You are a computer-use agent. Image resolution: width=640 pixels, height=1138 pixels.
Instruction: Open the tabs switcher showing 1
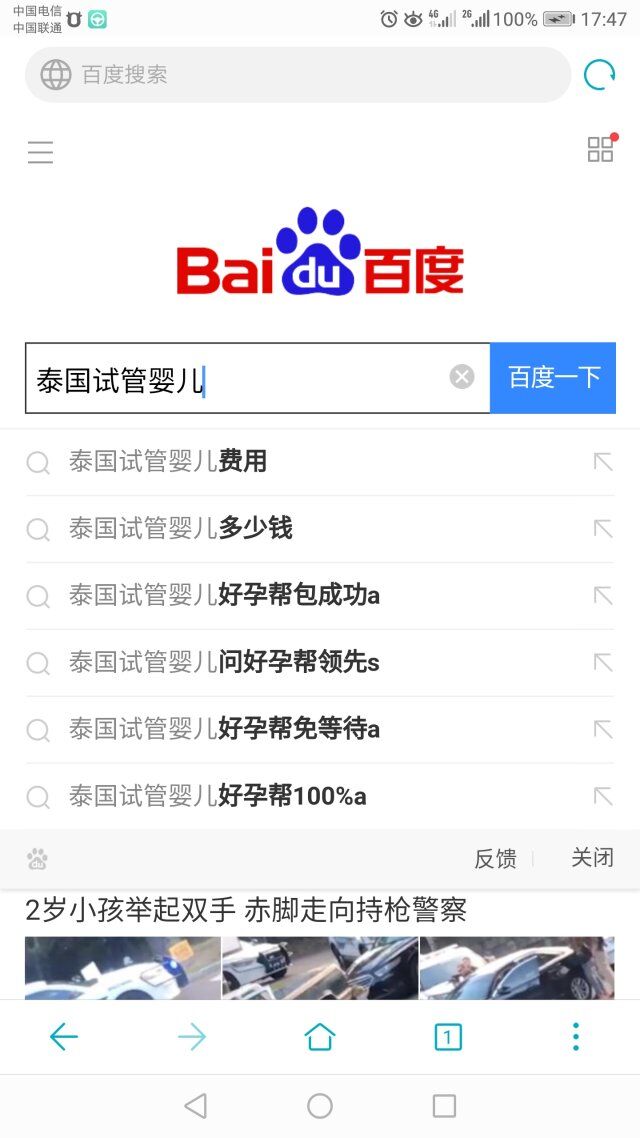pyautogui.click(x=448, y=1037)
